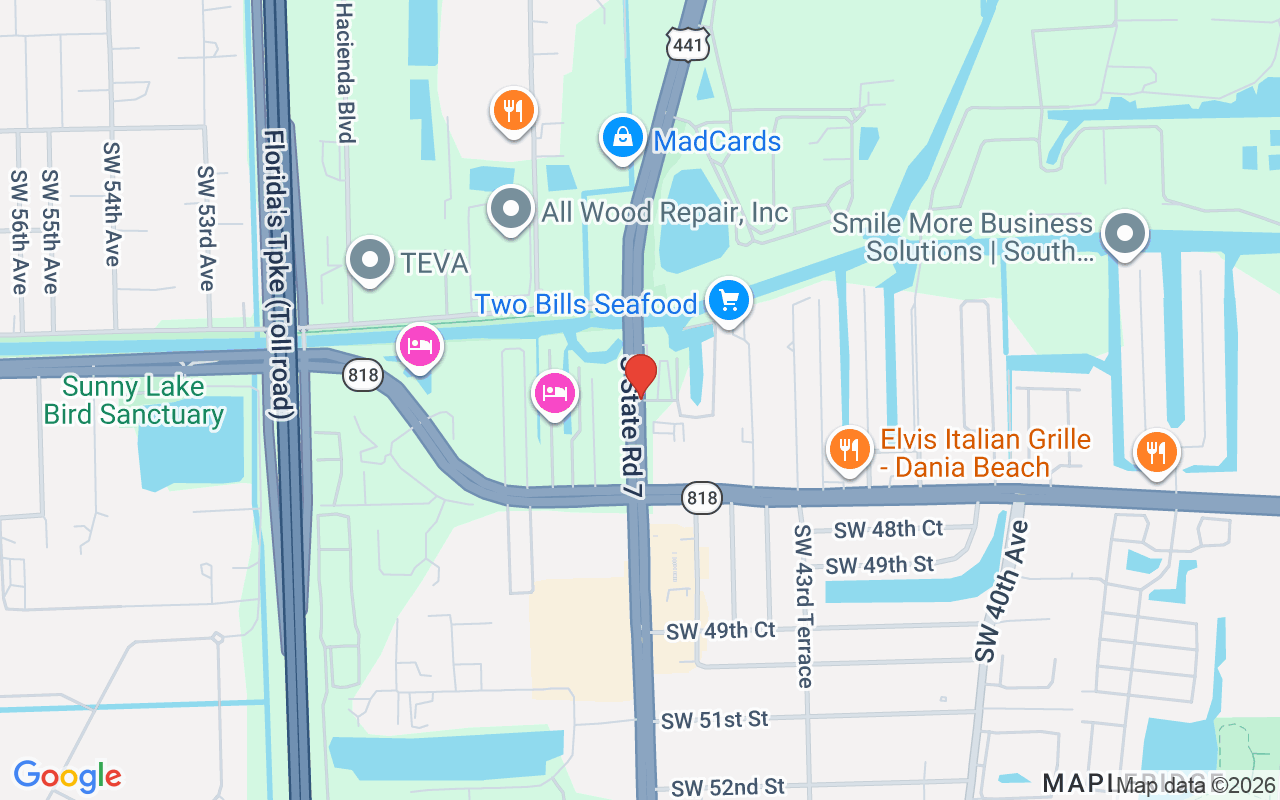
Task: Tap the Google logo to open Maps
Action: pyautogui.click(x=67, y=776)
